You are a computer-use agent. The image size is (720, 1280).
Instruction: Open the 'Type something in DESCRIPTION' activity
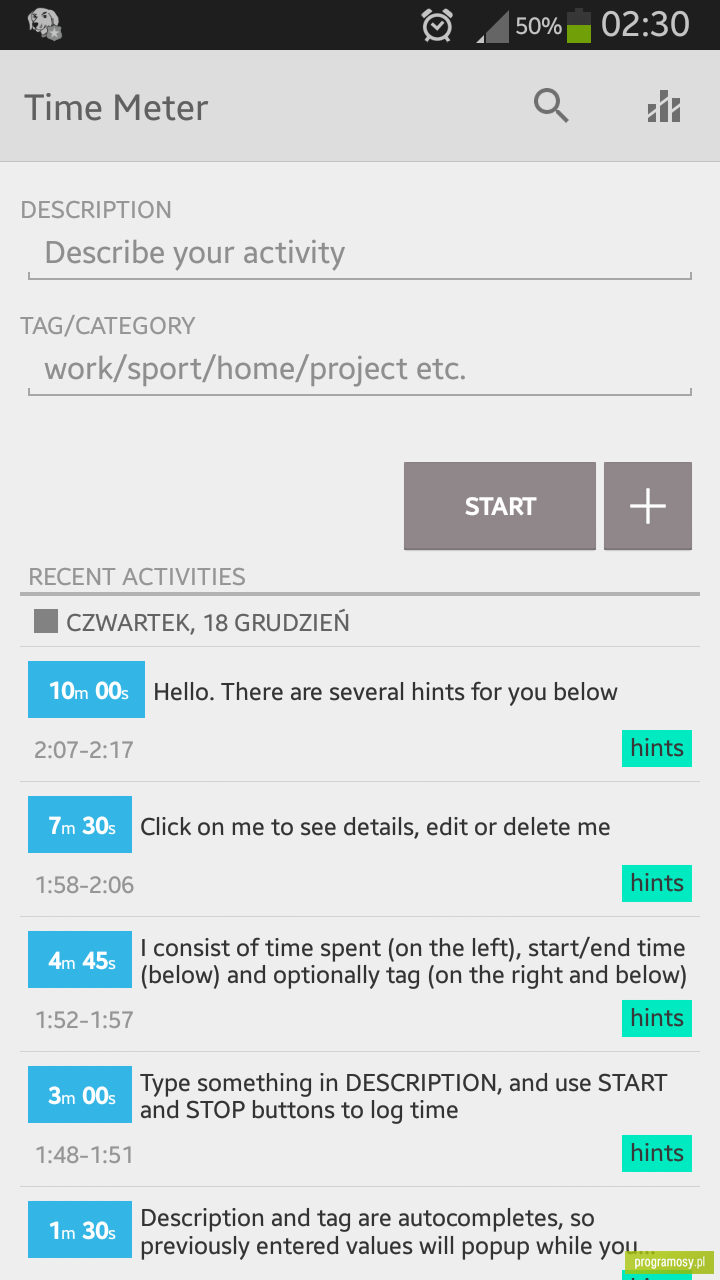click(360, 1119)
